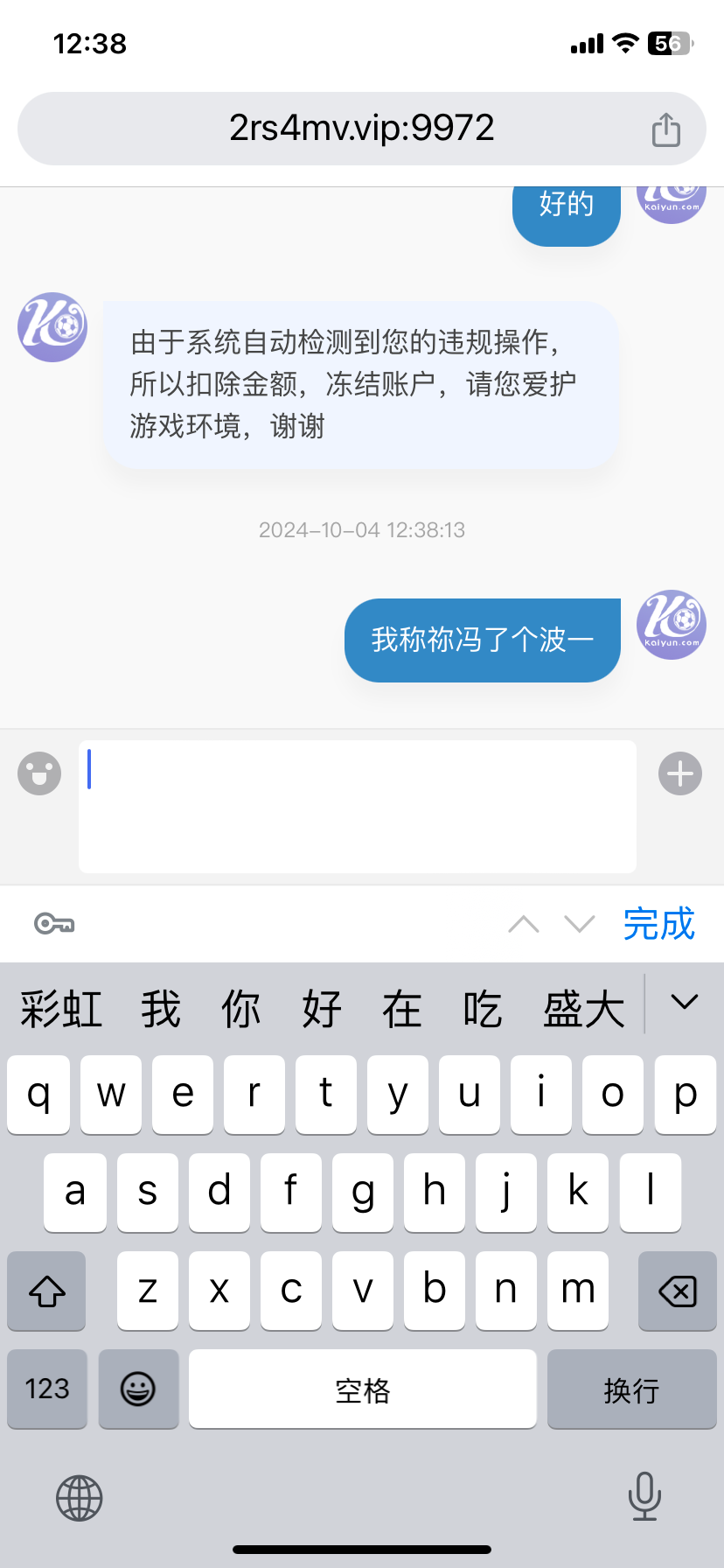Select the suggestion 彩虹

61,1010
